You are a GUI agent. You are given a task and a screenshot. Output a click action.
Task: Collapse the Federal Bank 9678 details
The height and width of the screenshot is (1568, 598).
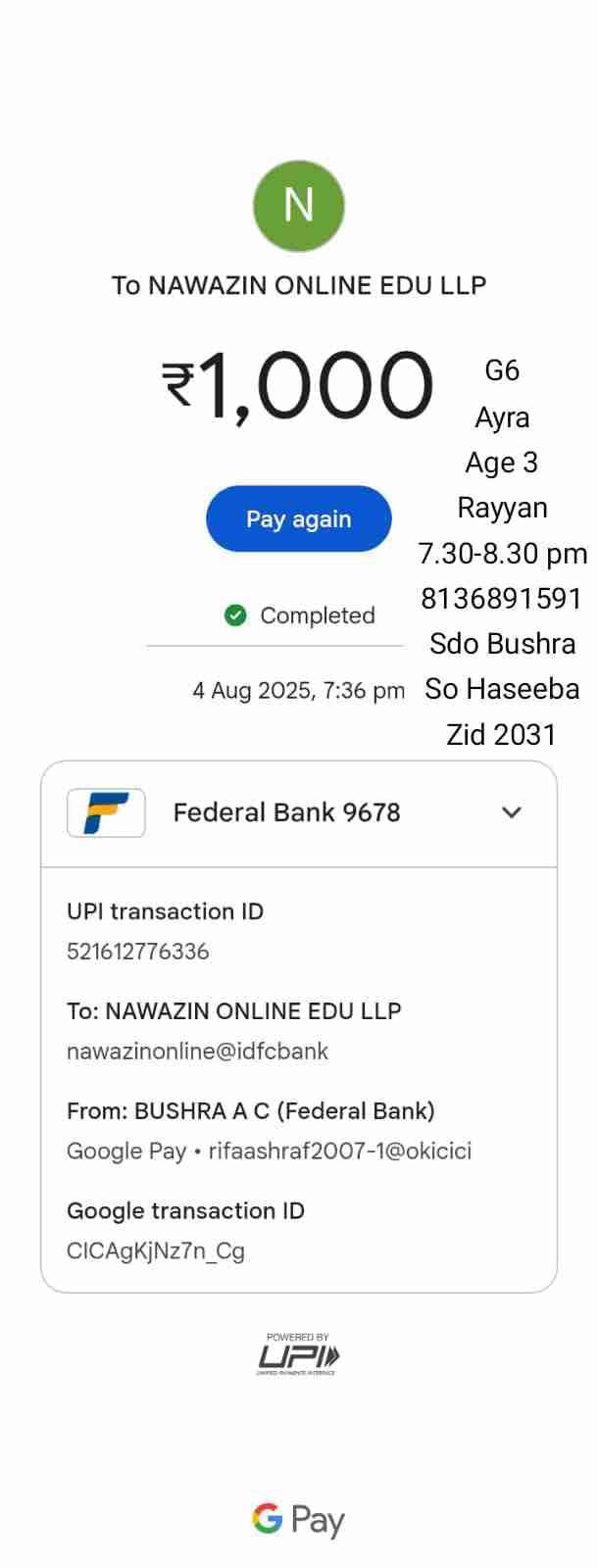[511, 812]
